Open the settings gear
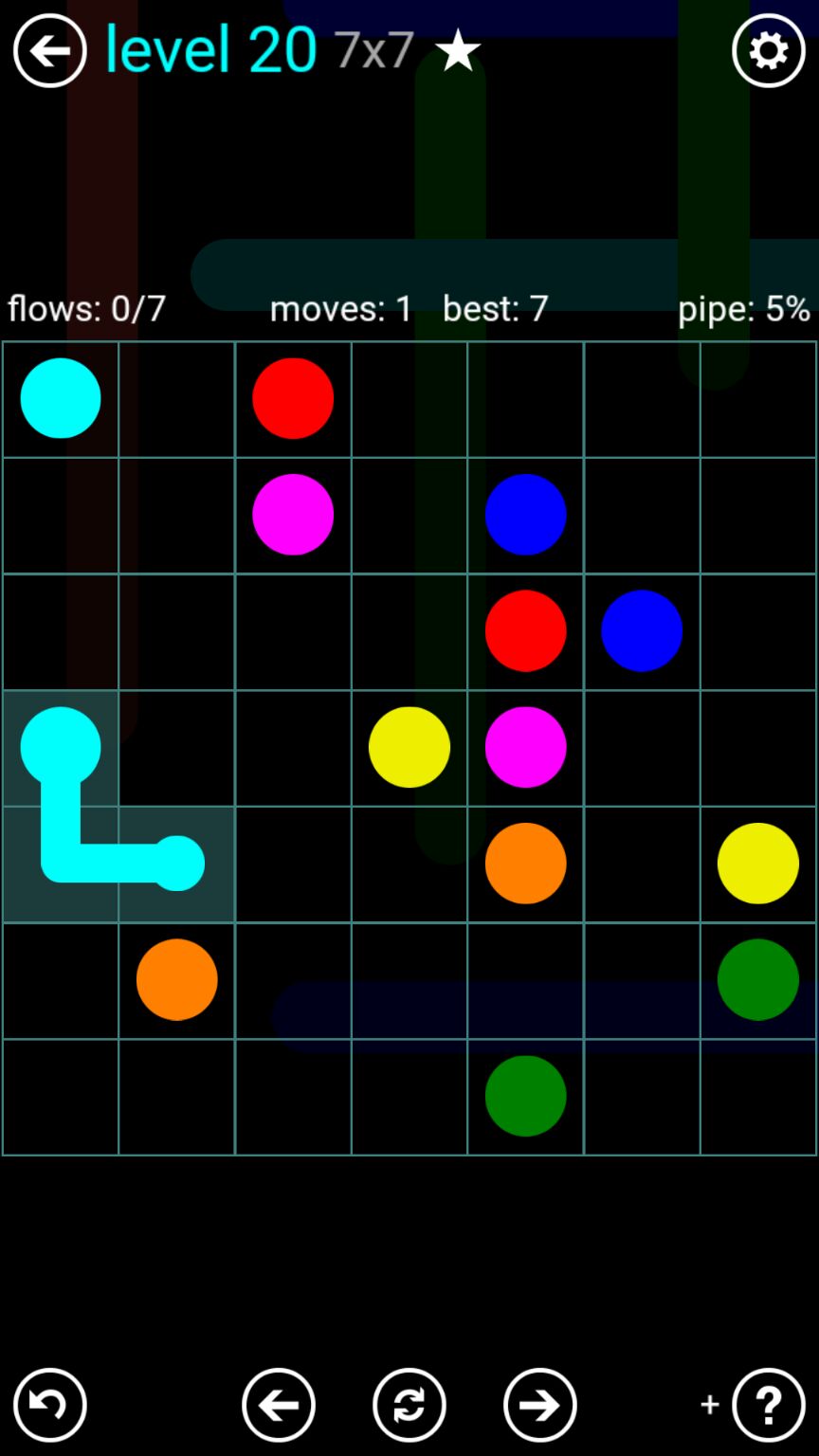This screenshot has height=1456, width=819. click(768, 50)
